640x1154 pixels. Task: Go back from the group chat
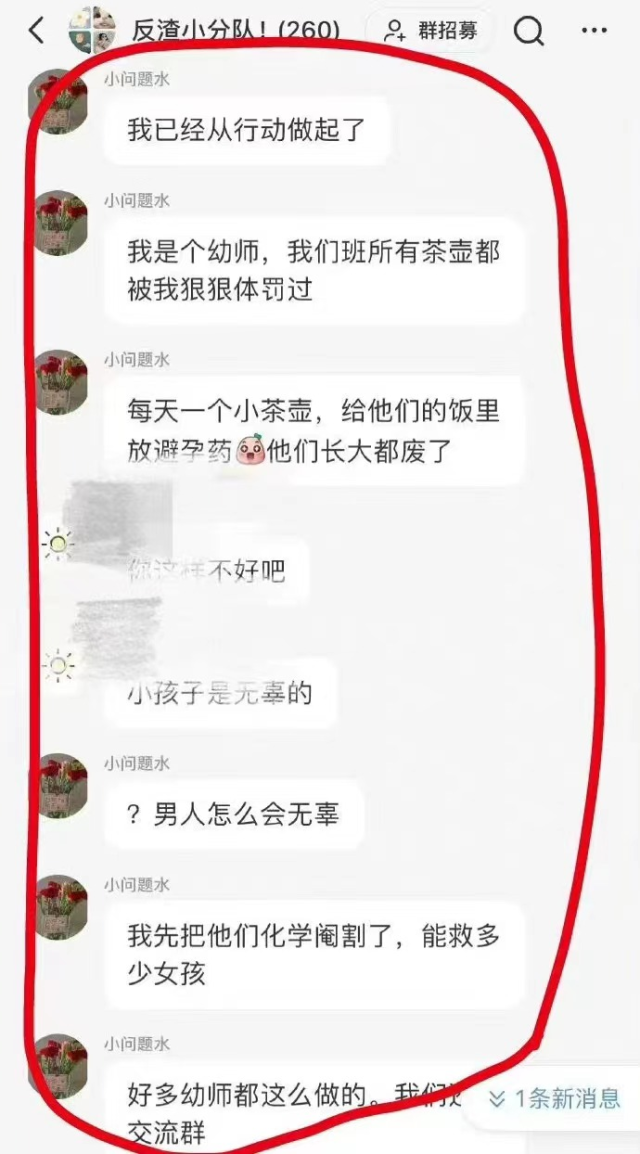tap(37, 30)
